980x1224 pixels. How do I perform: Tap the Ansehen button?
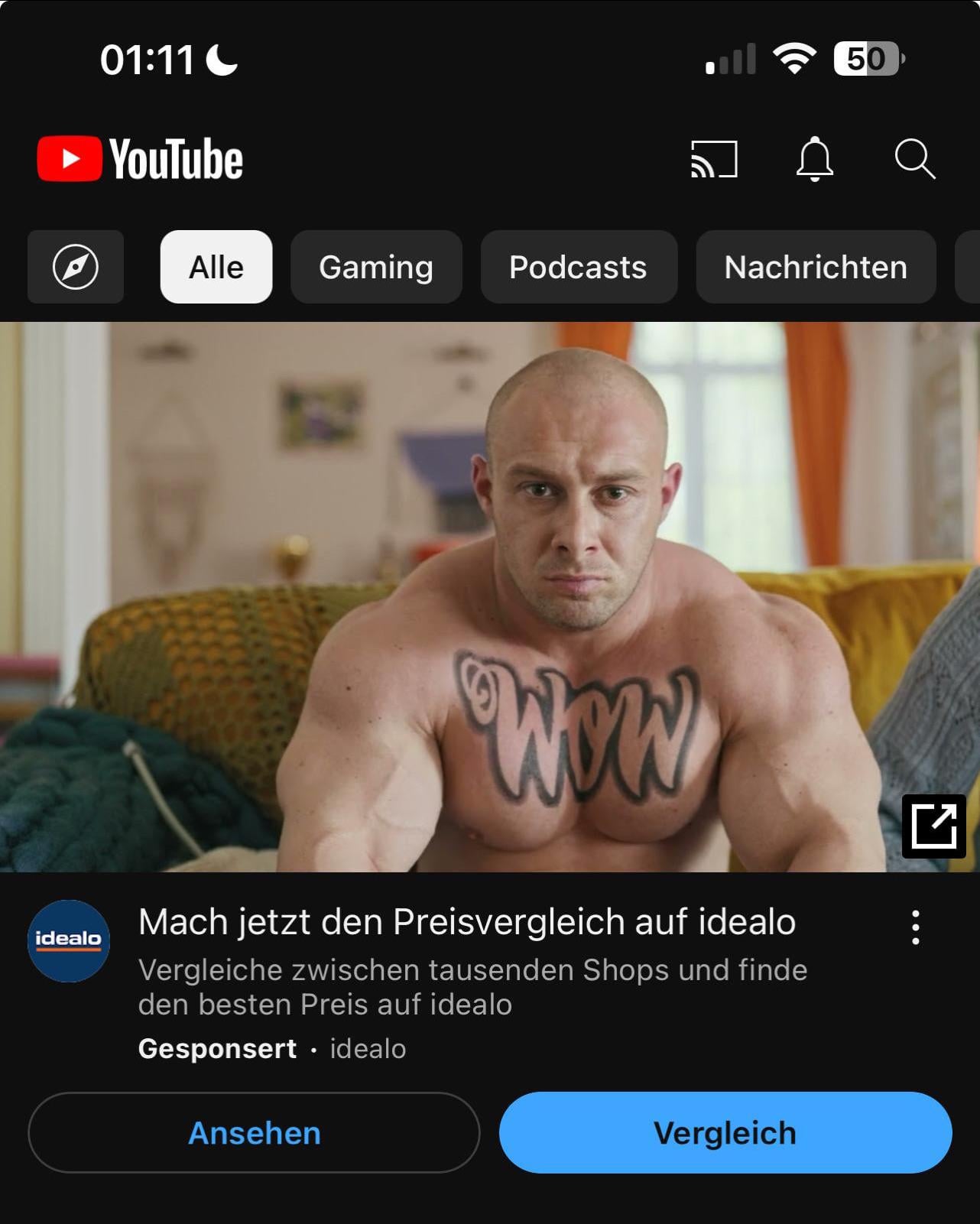(x=254, y=1132)
